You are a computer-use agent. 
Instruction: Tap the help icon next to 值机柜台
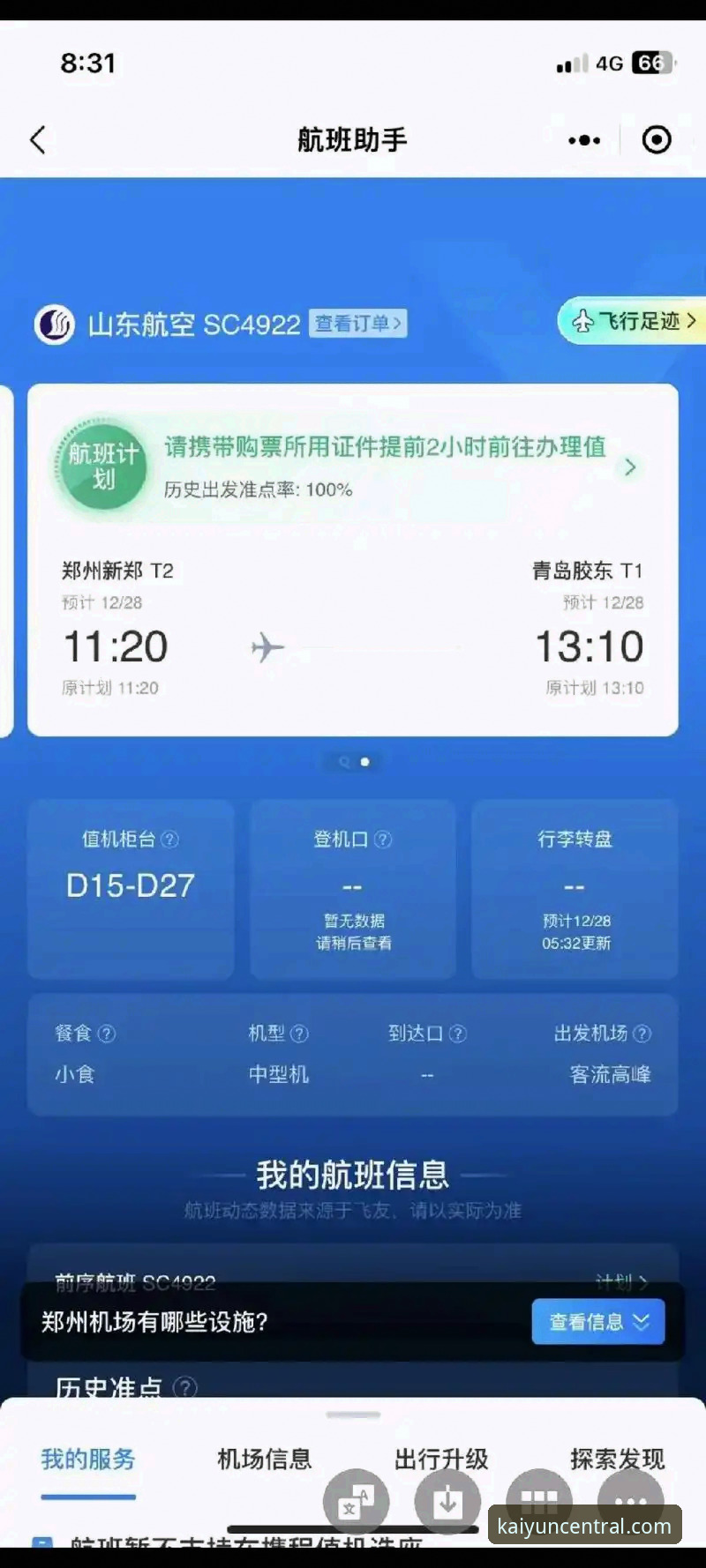171,840
